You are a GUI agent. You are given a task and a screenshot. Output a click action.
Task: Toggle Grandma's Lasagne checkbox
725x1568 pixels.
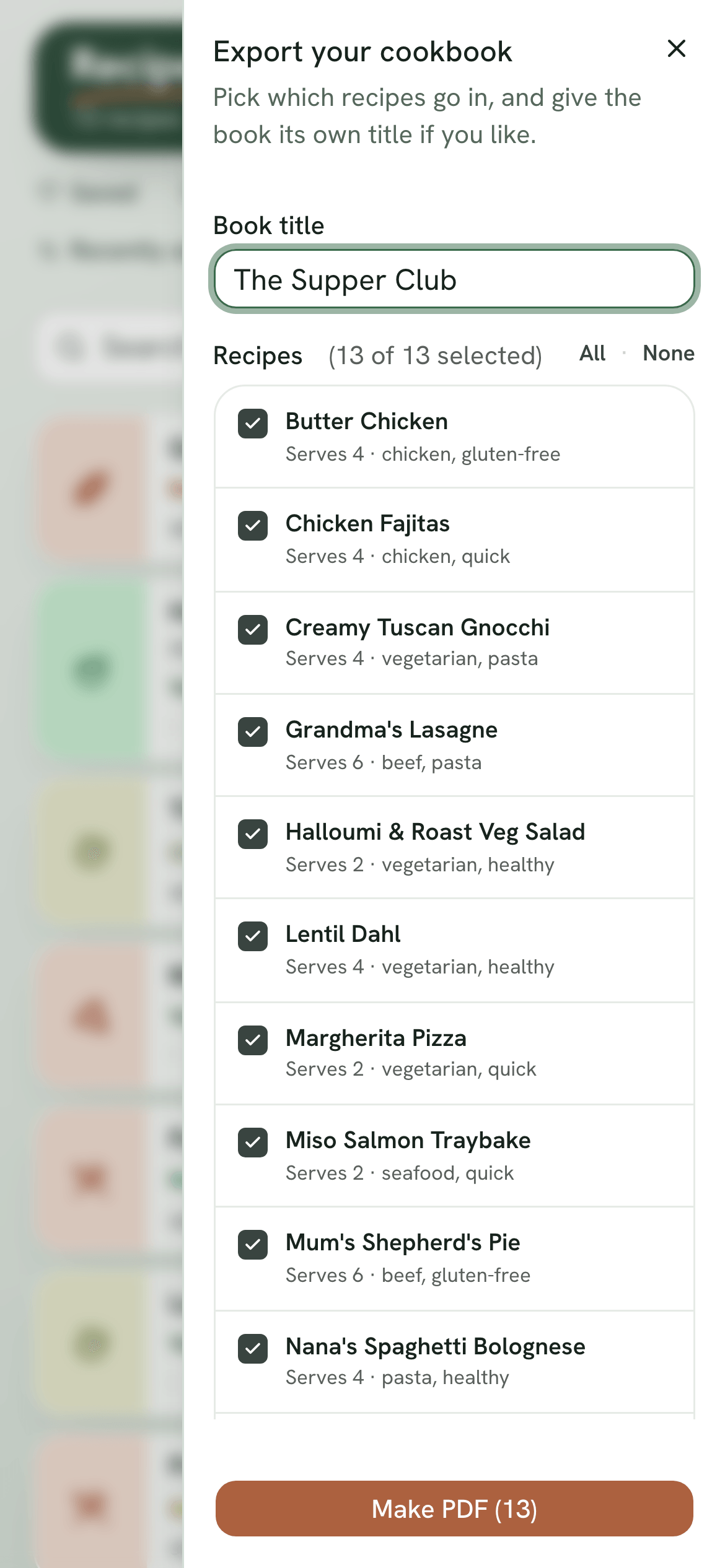[253, 732]
